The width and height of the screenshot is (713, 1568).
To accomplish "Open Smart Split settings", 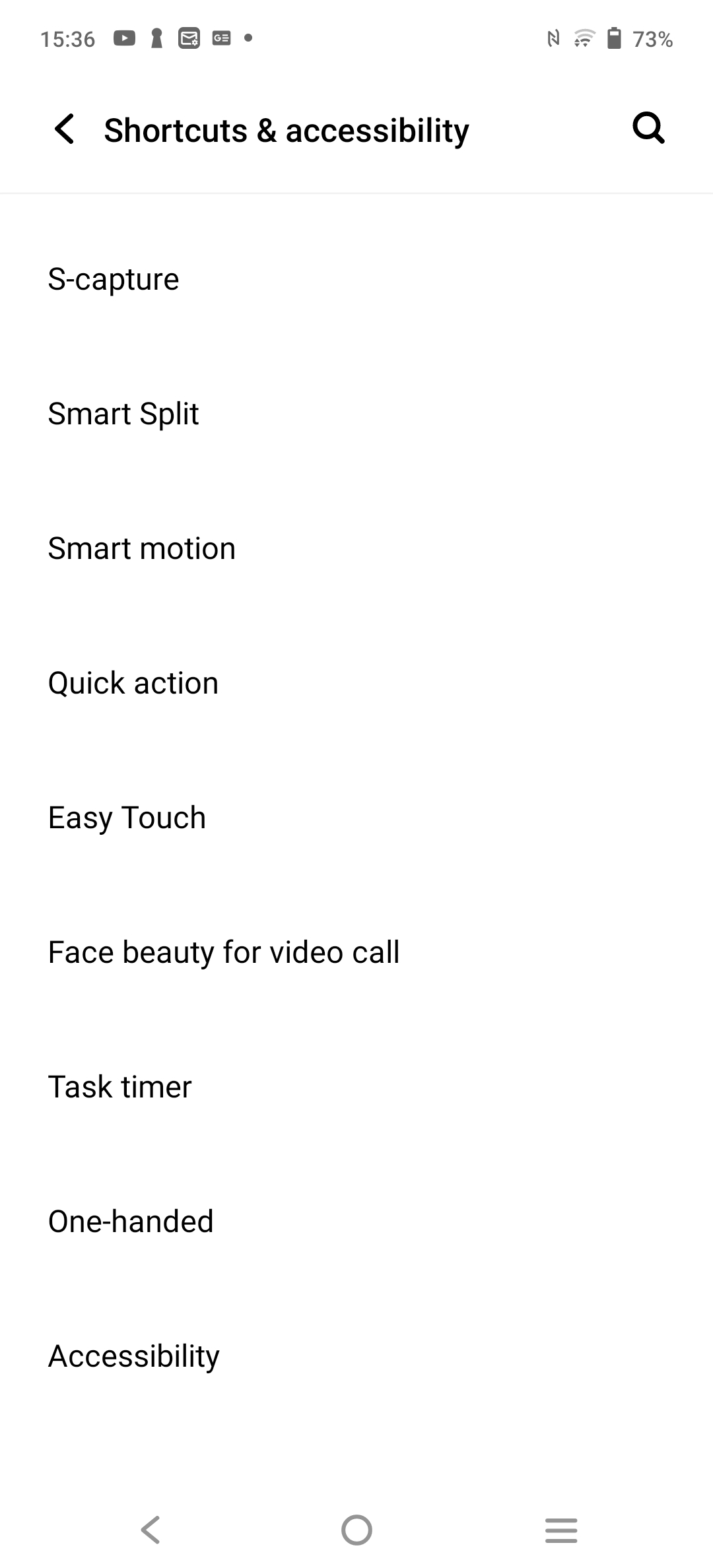I will pyautogui.click(x=356, y=414).
